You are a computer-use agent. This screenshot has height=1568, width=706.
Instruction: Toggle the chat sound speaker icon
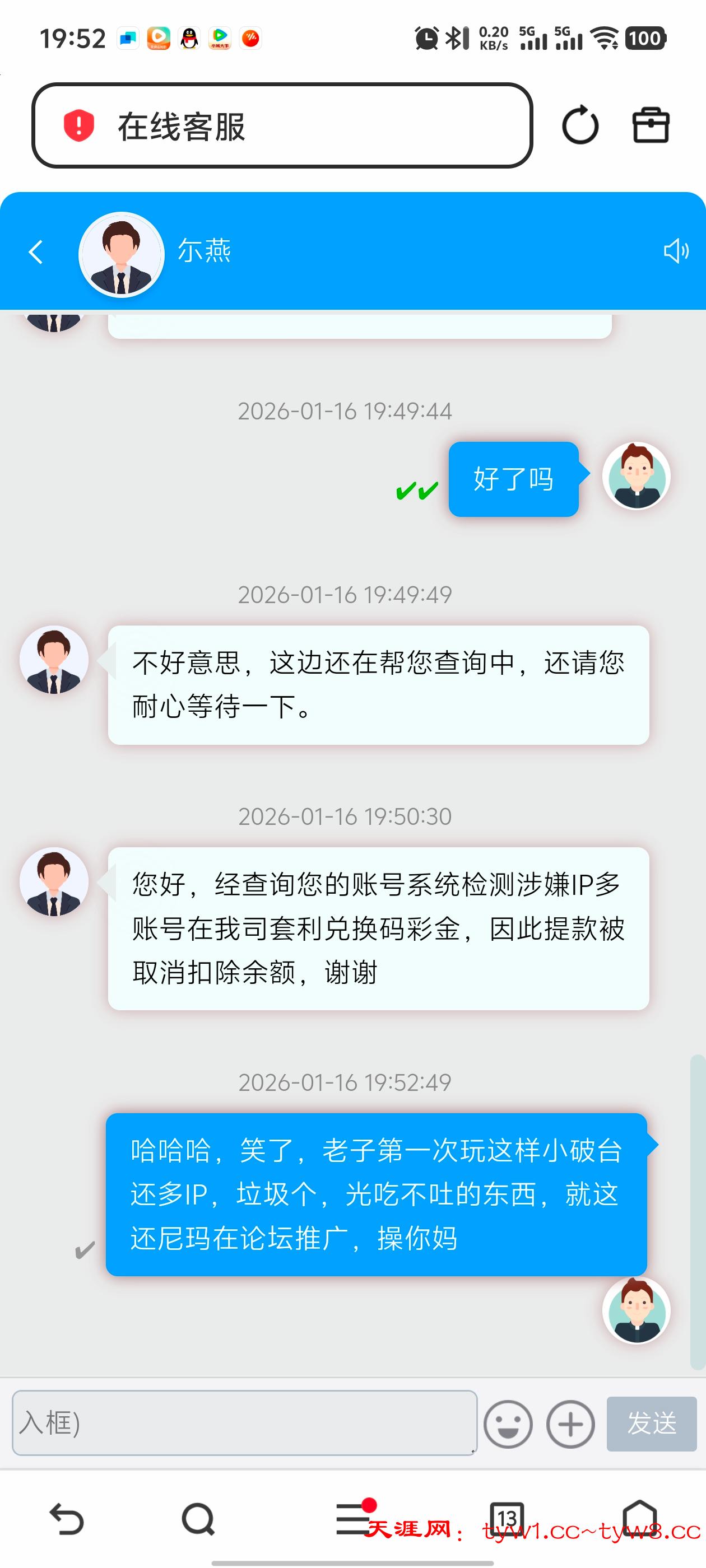click(676, 251)
